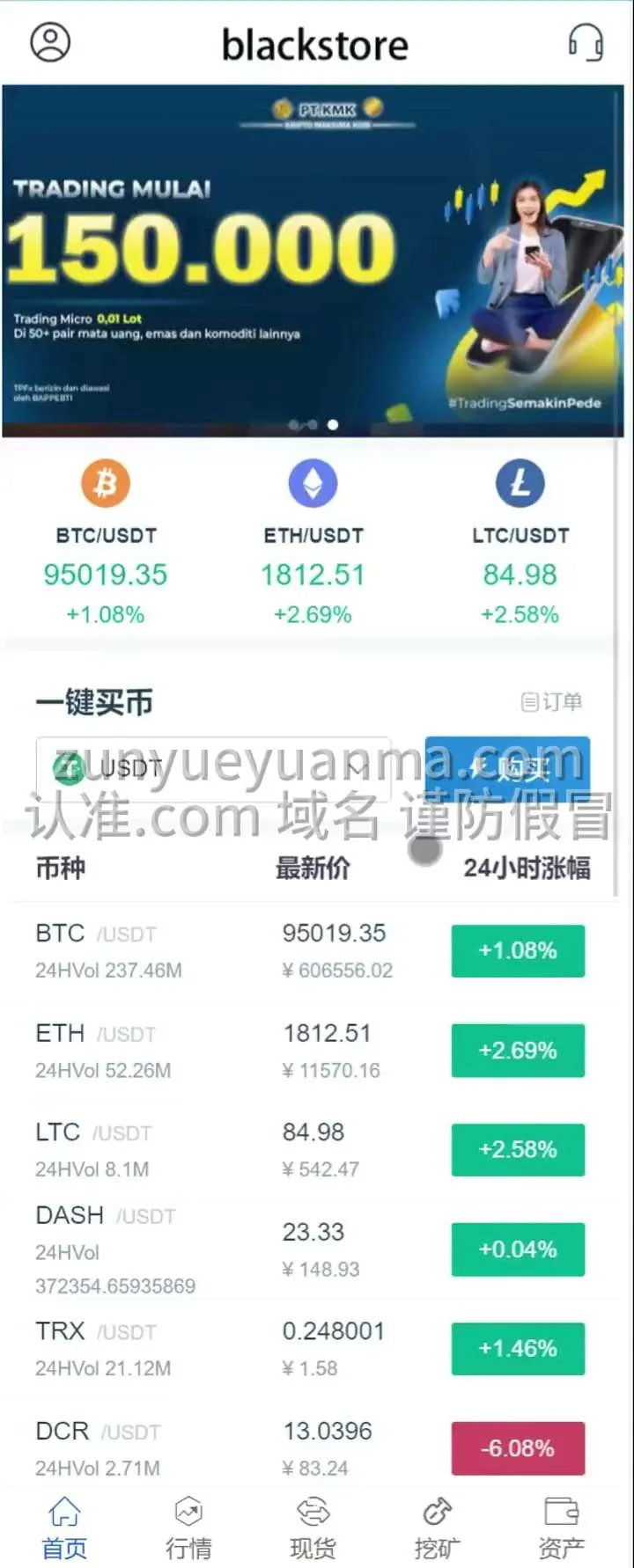Switch to the 现货 spot tab
The image size is (634, 1568).
click(313, 1529)
